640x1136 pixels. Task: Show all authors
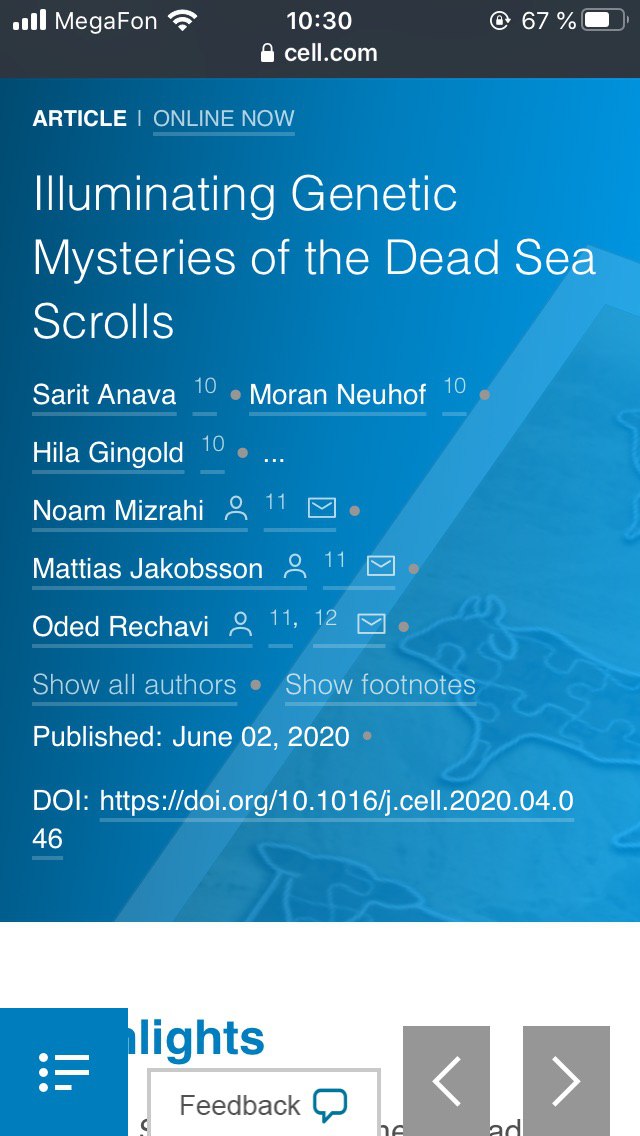134,685
